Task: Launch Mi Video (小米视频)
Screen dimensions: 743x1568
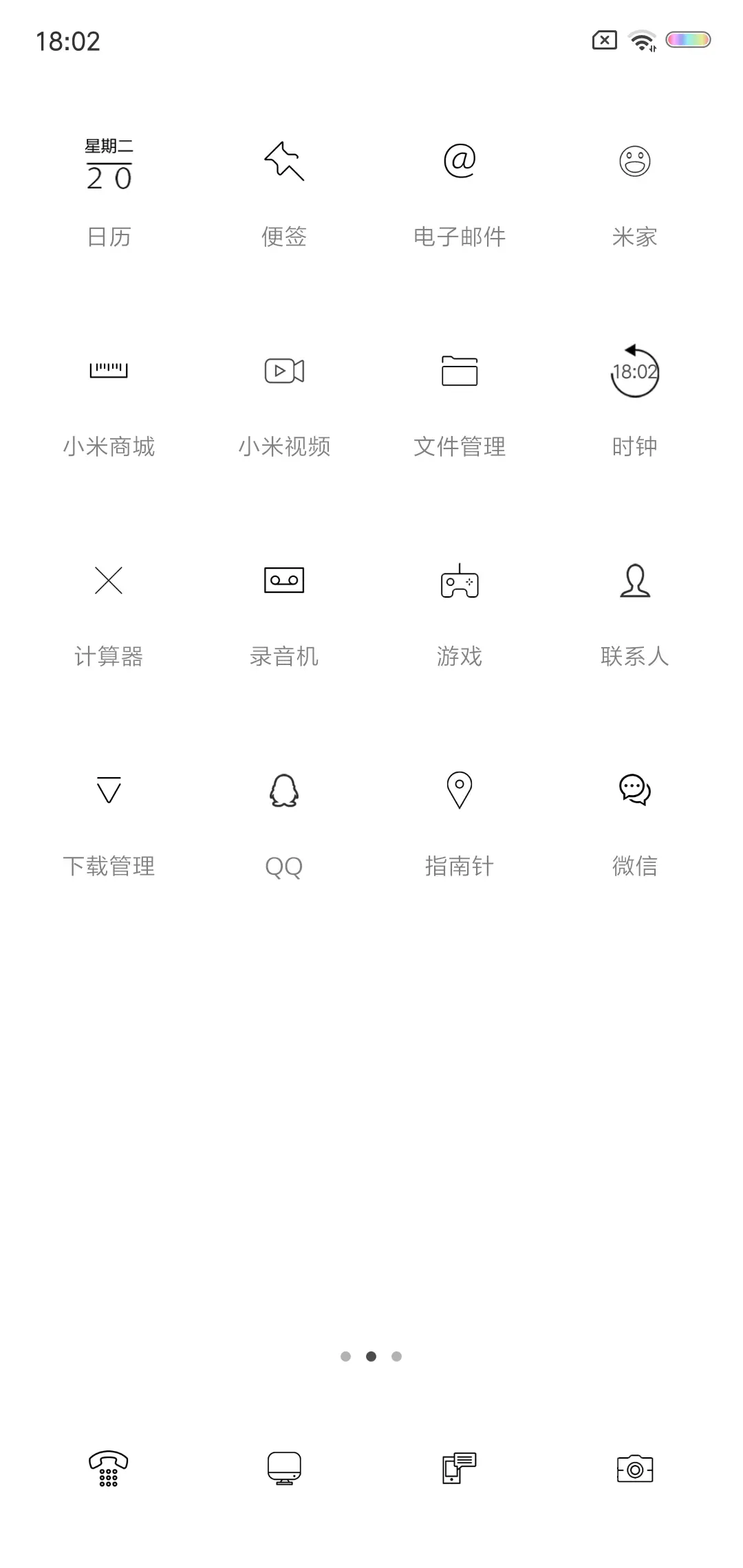Action: pos(283,371)
